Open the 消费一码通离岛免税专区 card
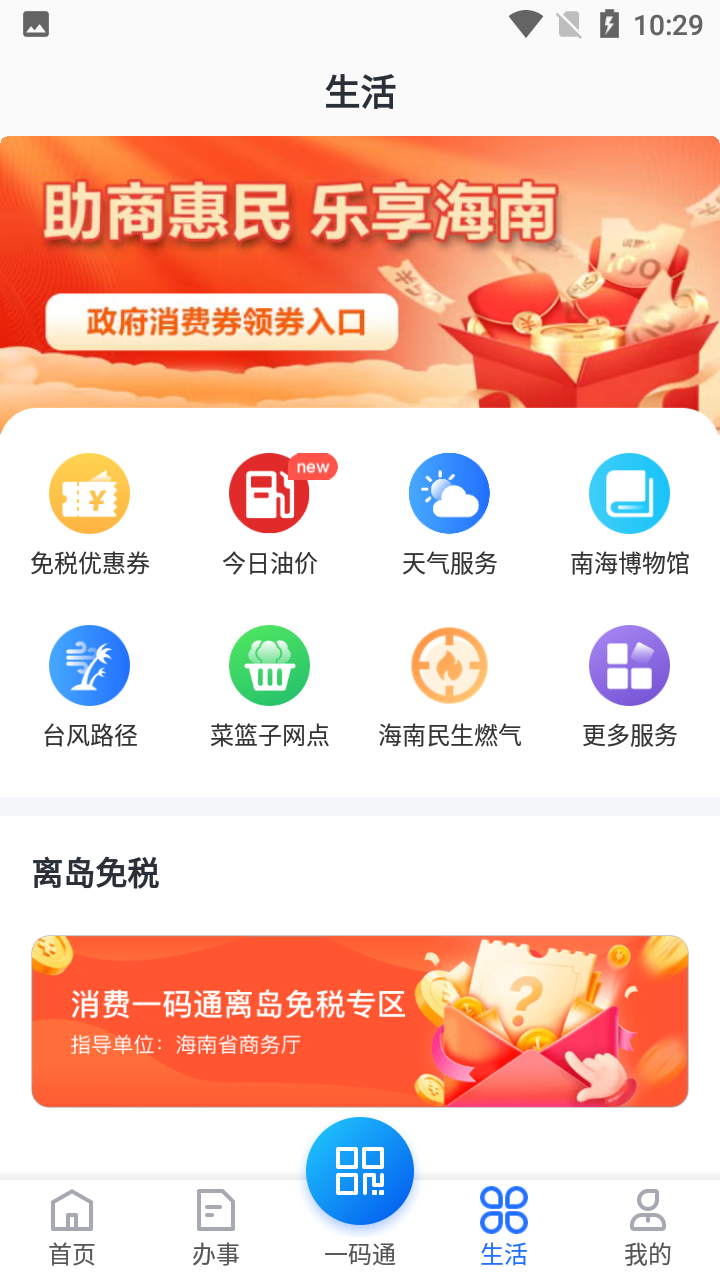 coord(360,1021)
